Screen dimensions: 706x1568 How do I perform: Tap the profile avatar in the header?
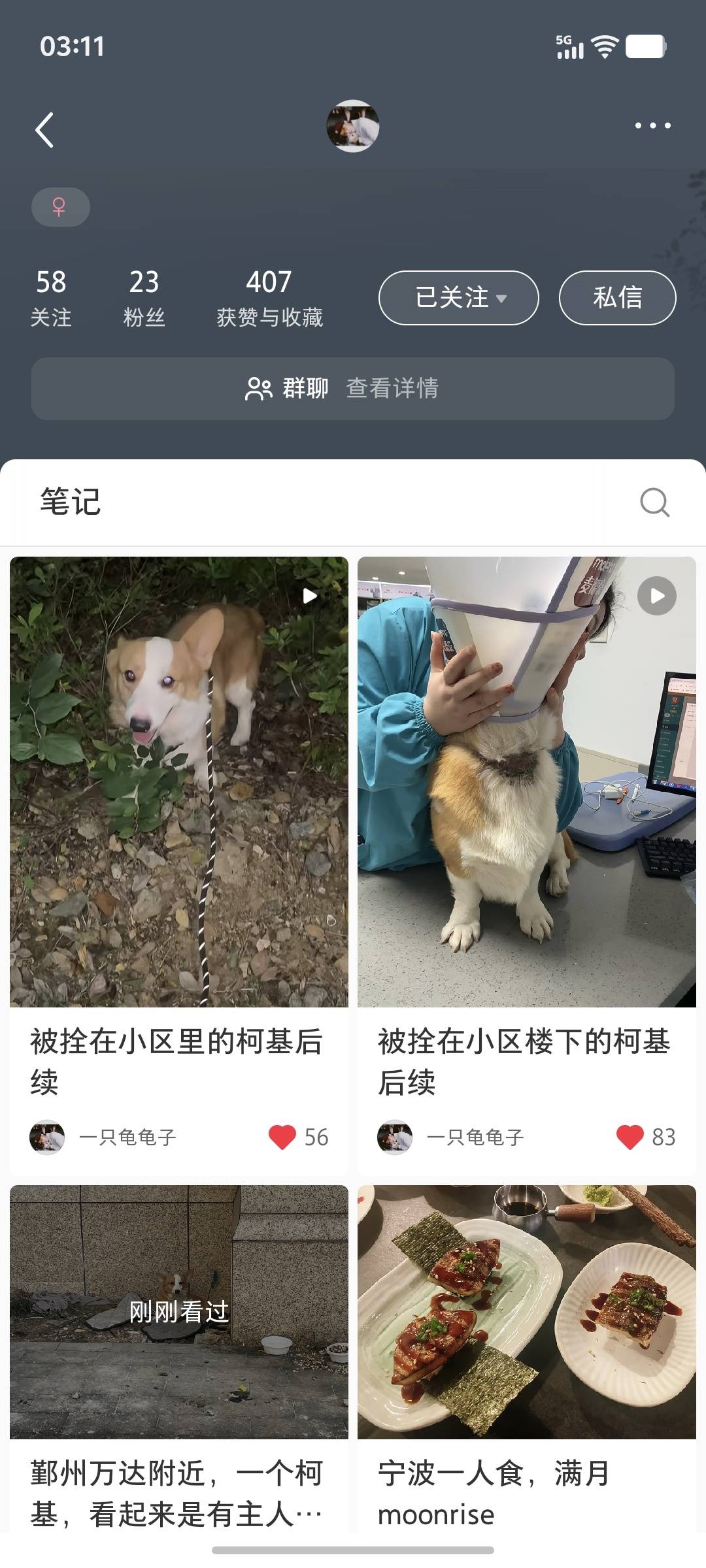[x=353, y=126]
